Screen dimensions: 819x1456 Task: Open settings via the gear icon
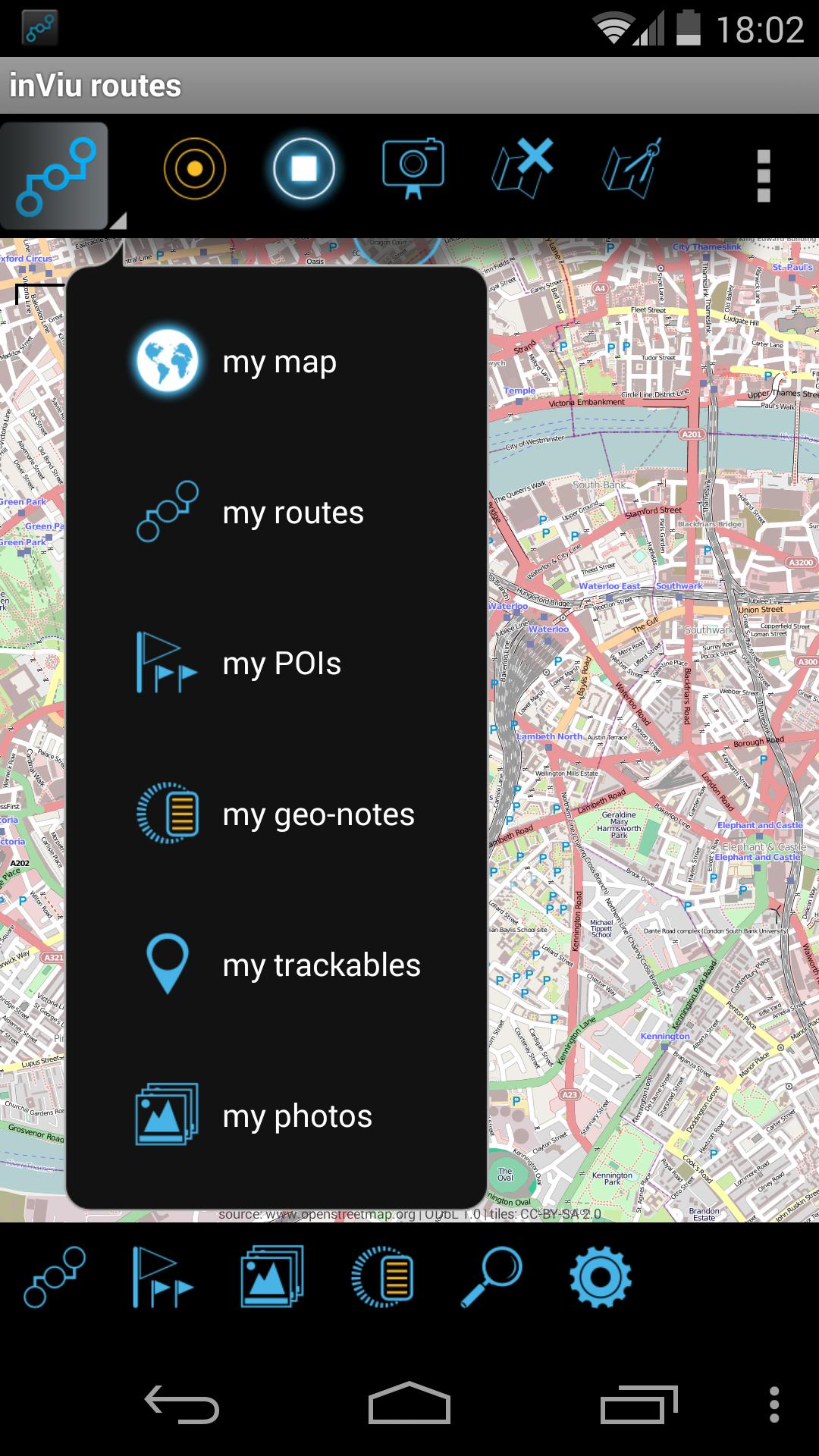(x=600, y=1277)
